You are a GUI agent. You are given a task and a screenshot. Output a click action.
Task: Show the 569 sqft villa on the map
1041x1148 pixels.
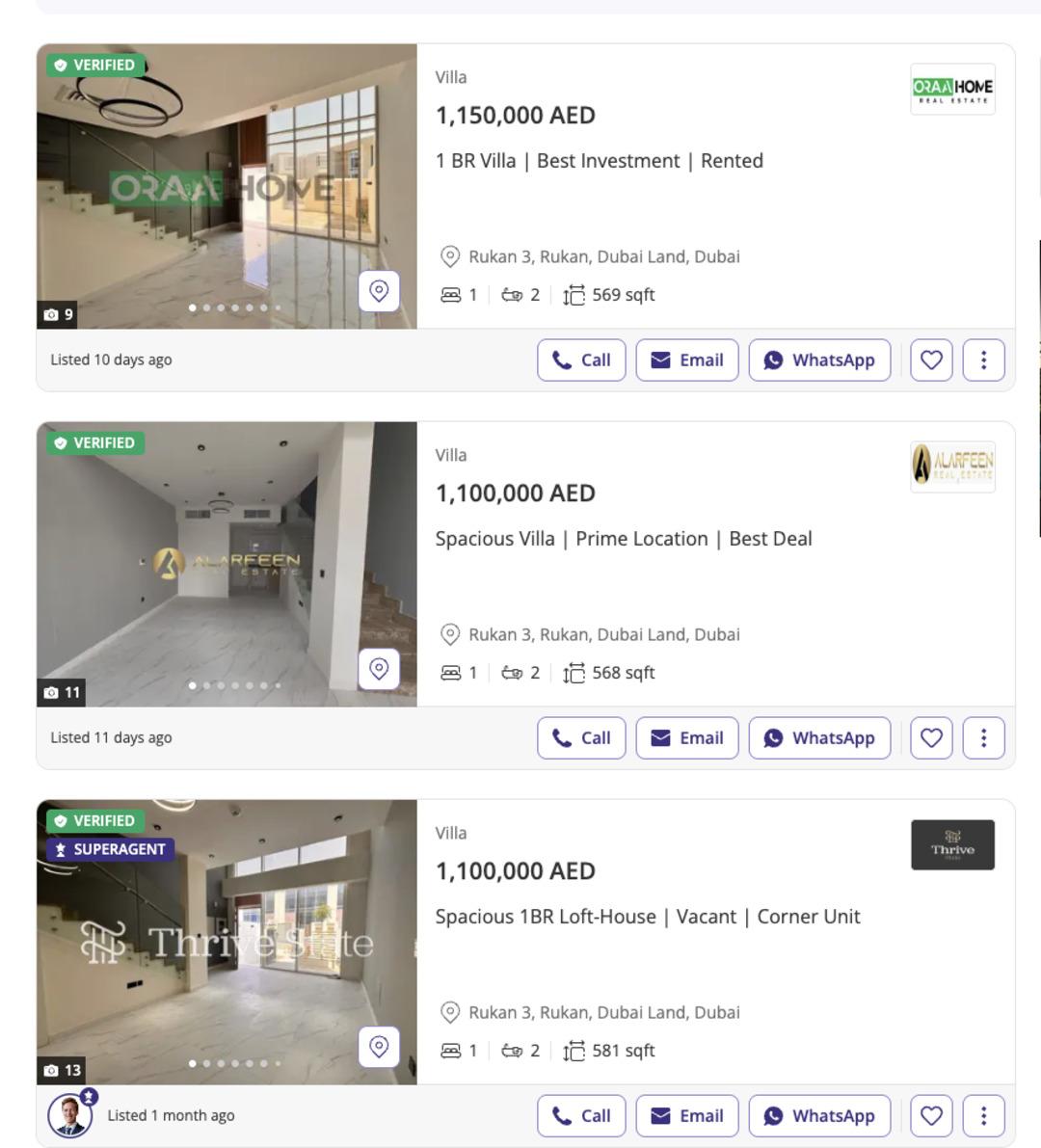pyautogui.click(x=379, y=290)
